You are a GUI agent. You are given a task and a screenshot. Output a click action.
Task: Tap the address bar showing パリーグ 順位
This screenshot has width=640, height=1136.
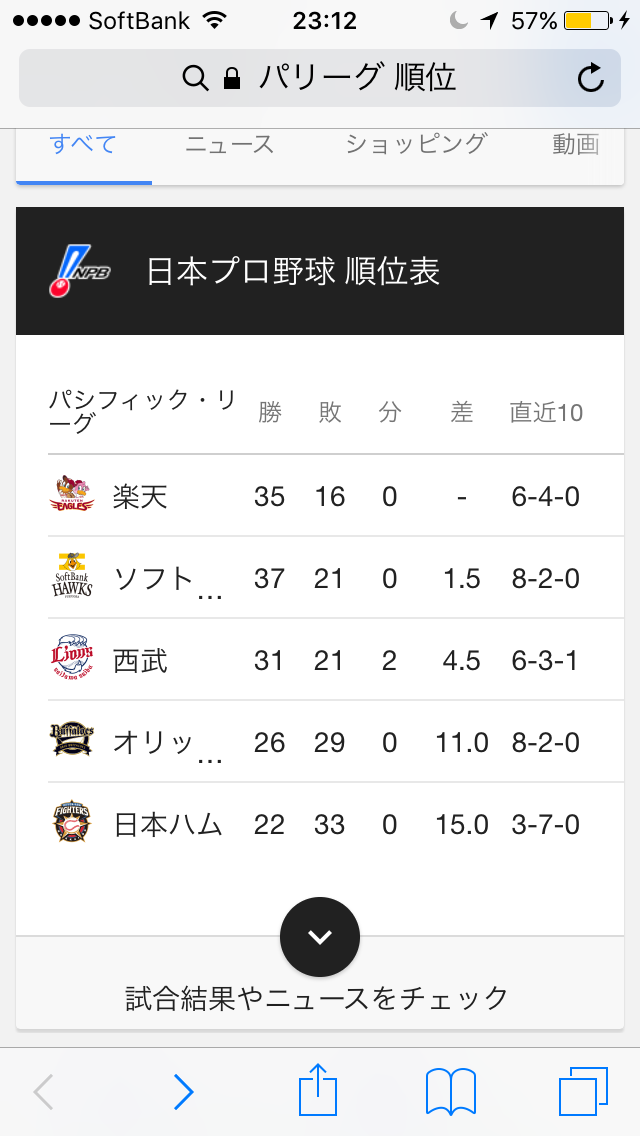pos(318,77)
